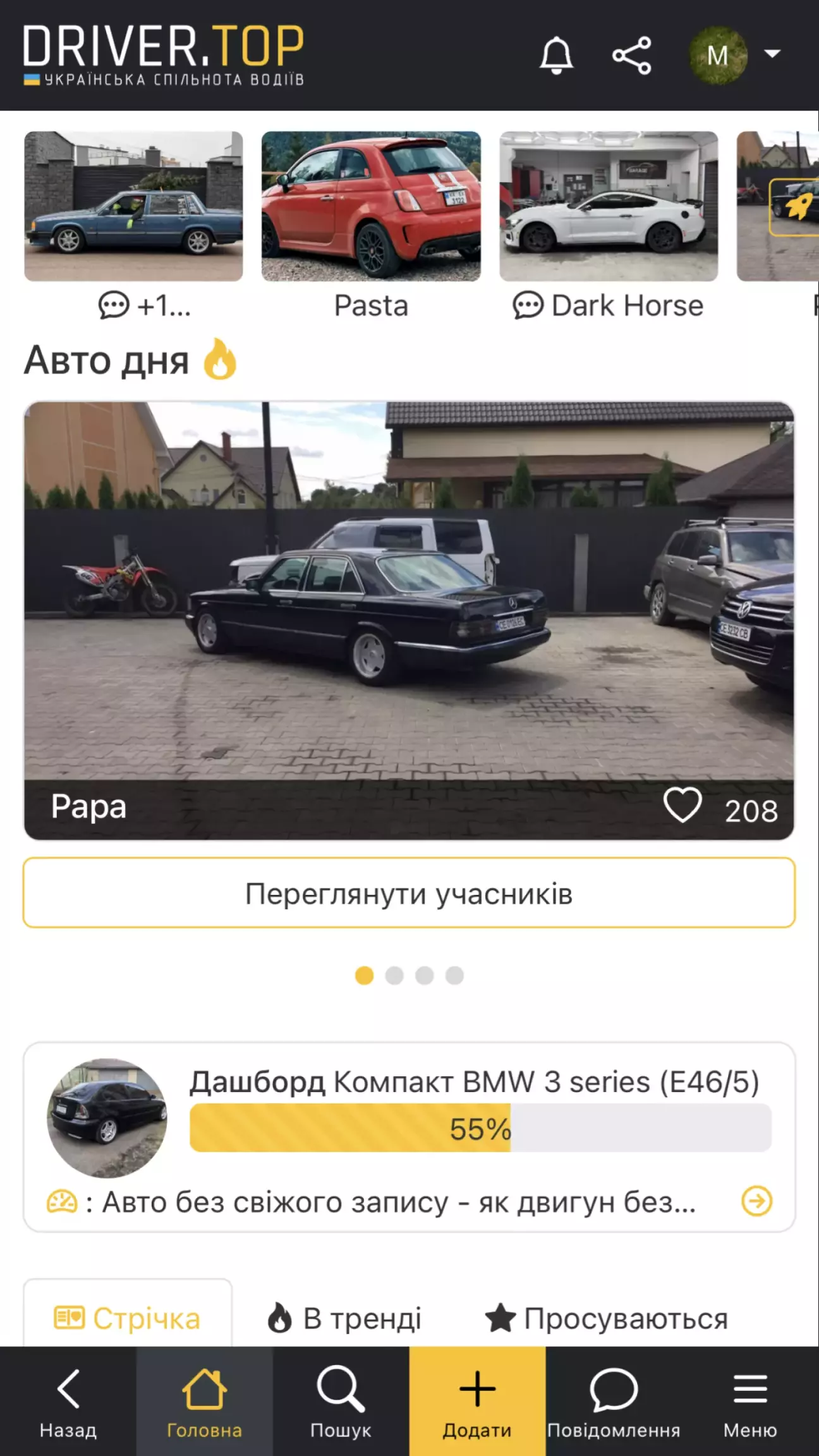819x1456 pixels.
Task: Open the Dark Horse car story
Action: pos(609,207)
